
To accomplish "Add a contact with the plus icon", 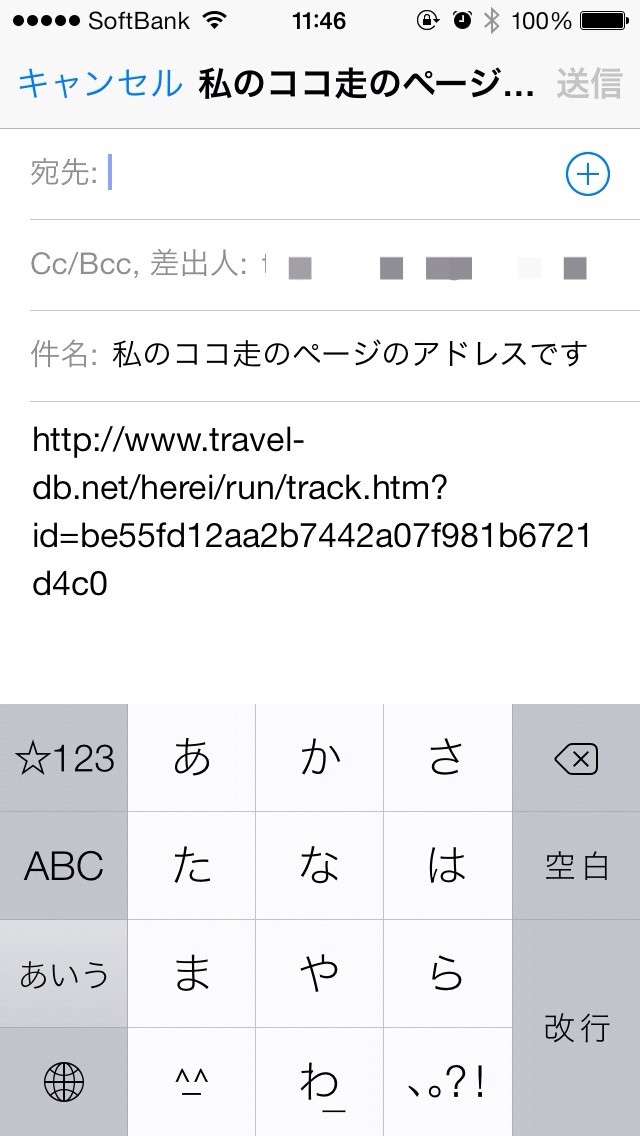I will point(587,175).
